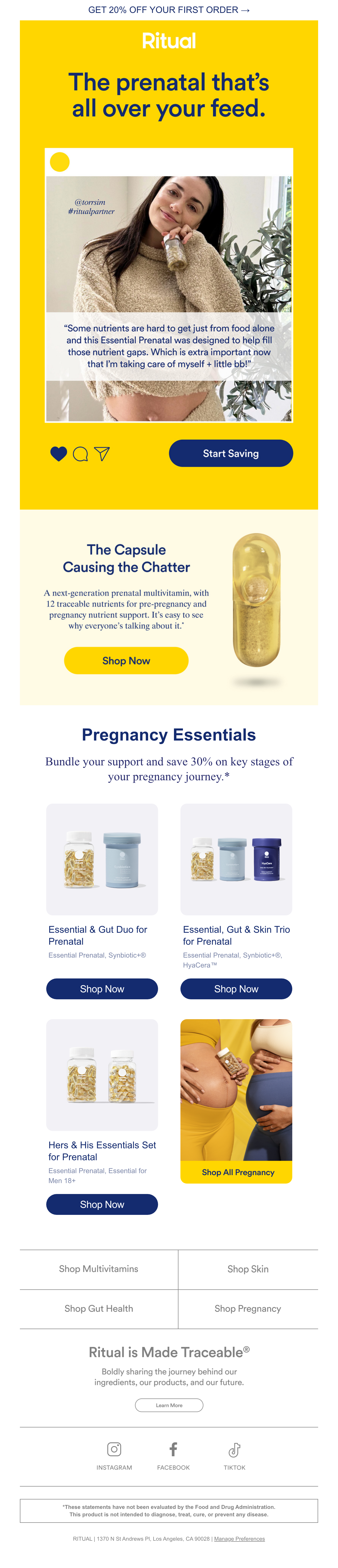The image size is (338, 1568).
Task: Open the 20% off first order banner link
Action: (x=169, y=10)
